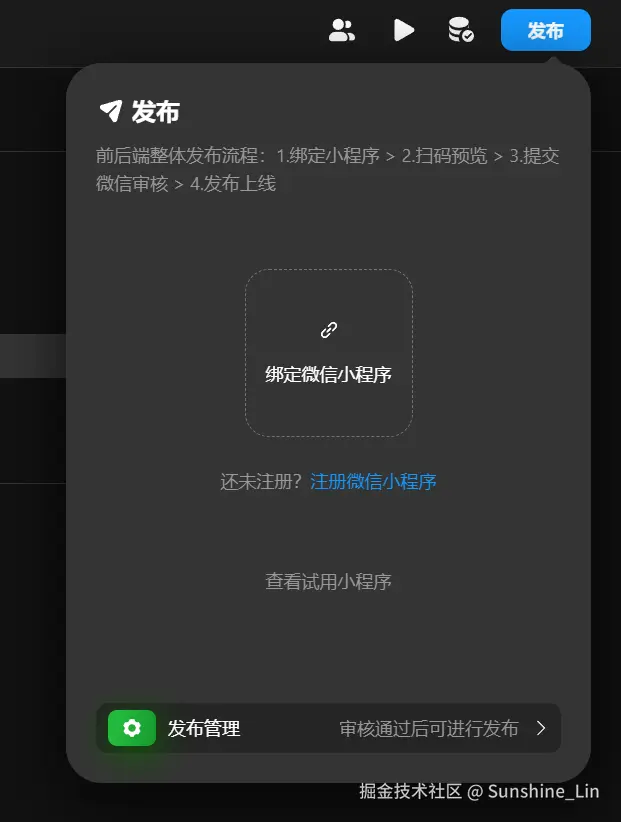Image resolution: width=621 pixels, height=822 pixels.
Task: Open the database status icon
Action: click(461, 31)
